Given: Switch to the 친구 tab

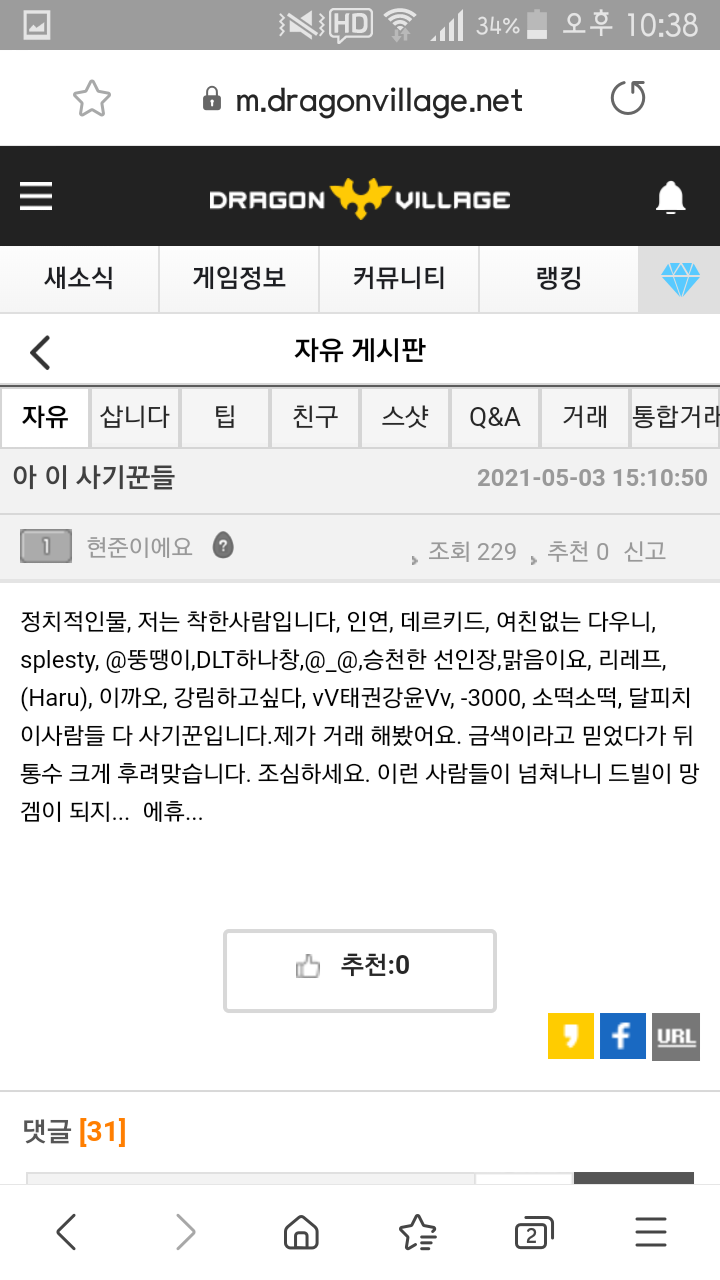Looking at the screenshot, I should tap(315, 416).
